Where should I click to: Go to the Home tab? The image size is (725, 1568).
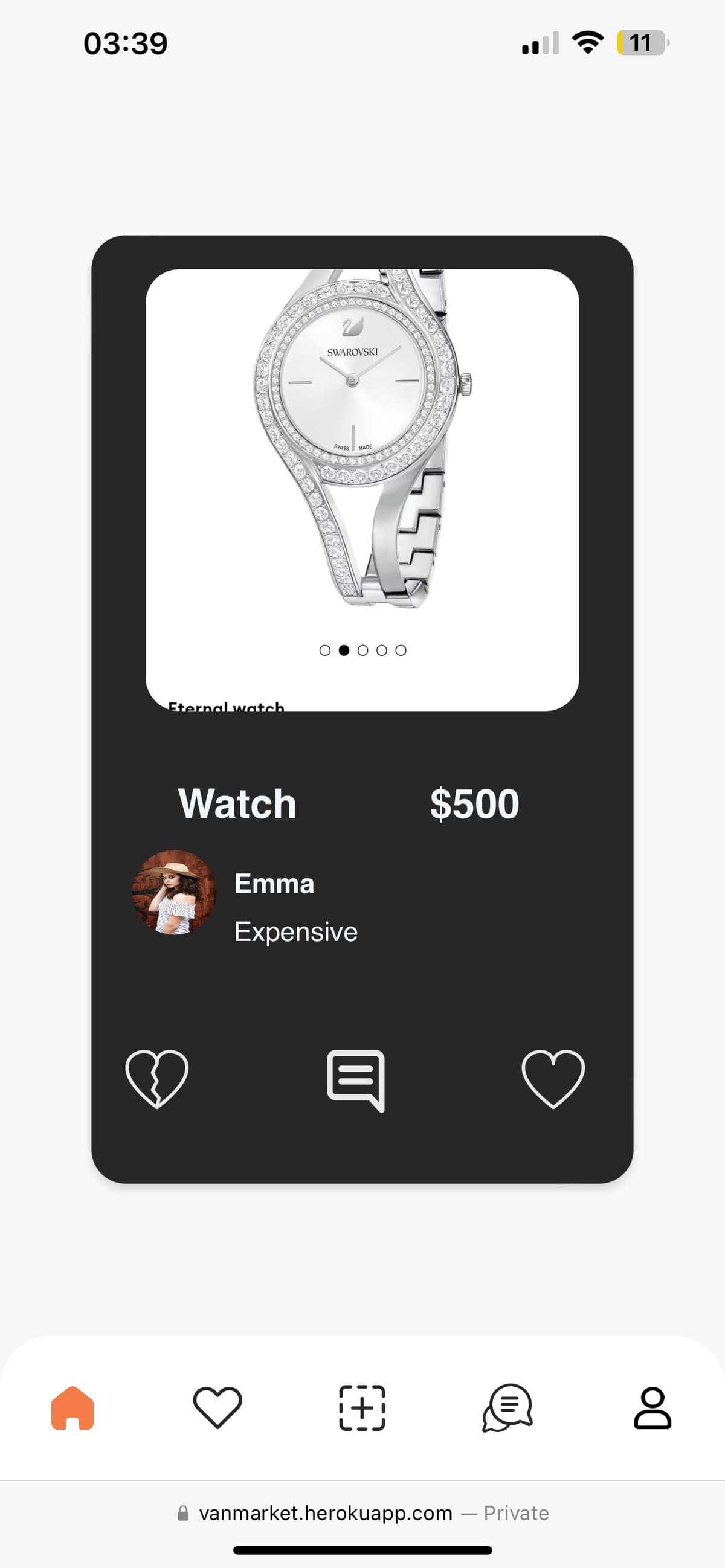[72, 1408]
